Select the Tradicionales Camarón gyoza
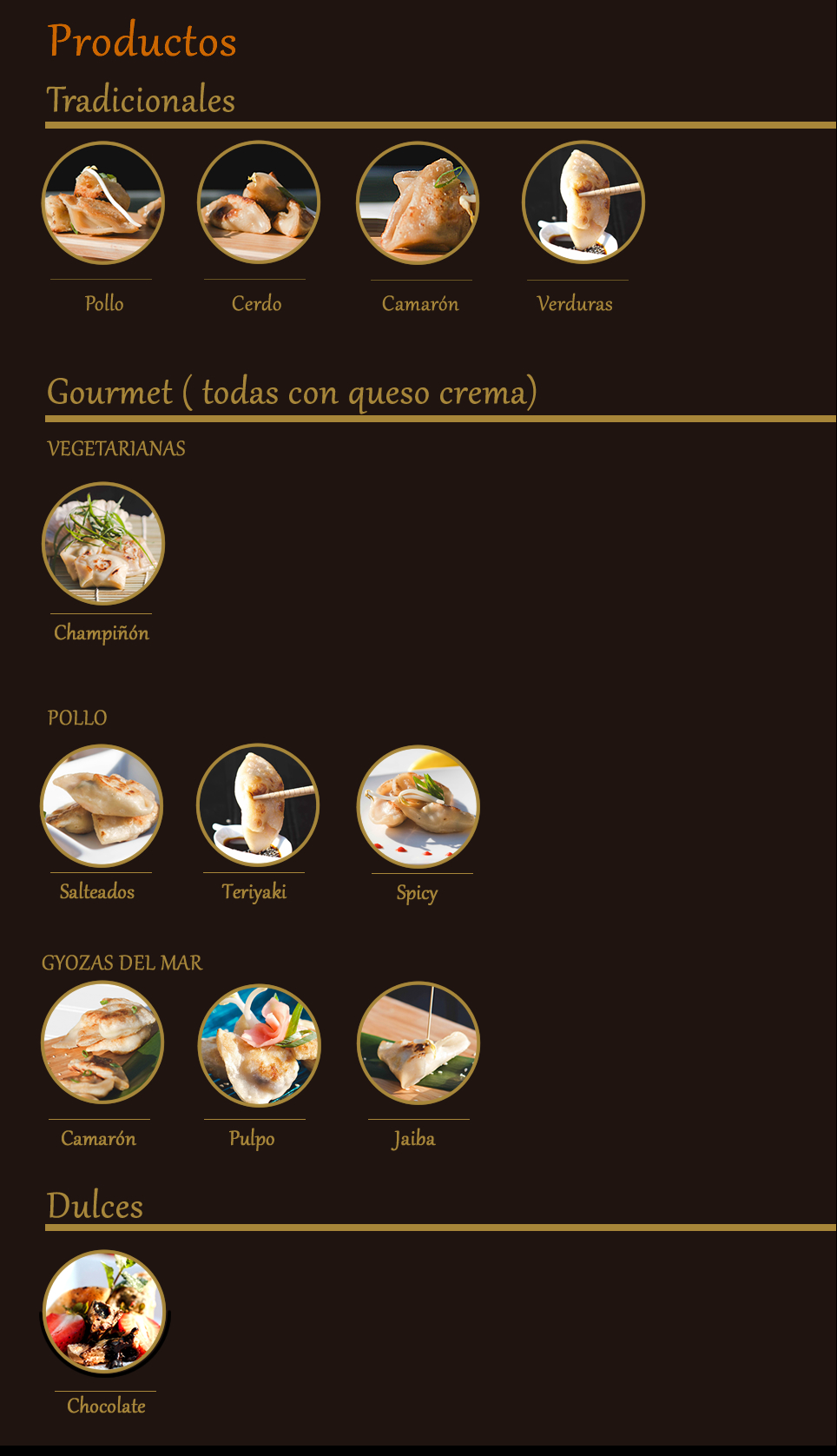The height and width of the screenshot is (1456, 837). (x=418, y=202)
